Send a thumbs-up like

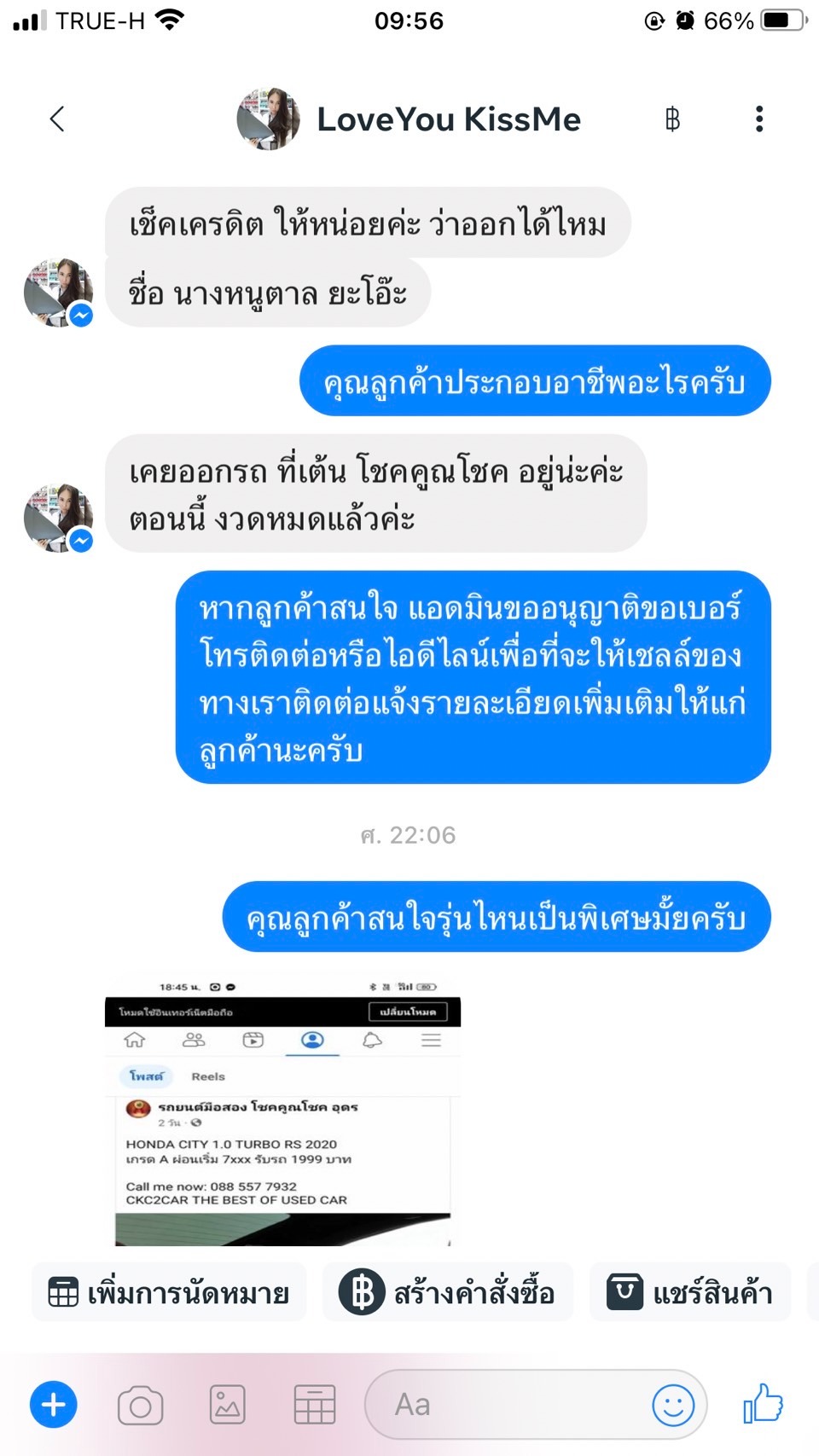(763, 1403)
